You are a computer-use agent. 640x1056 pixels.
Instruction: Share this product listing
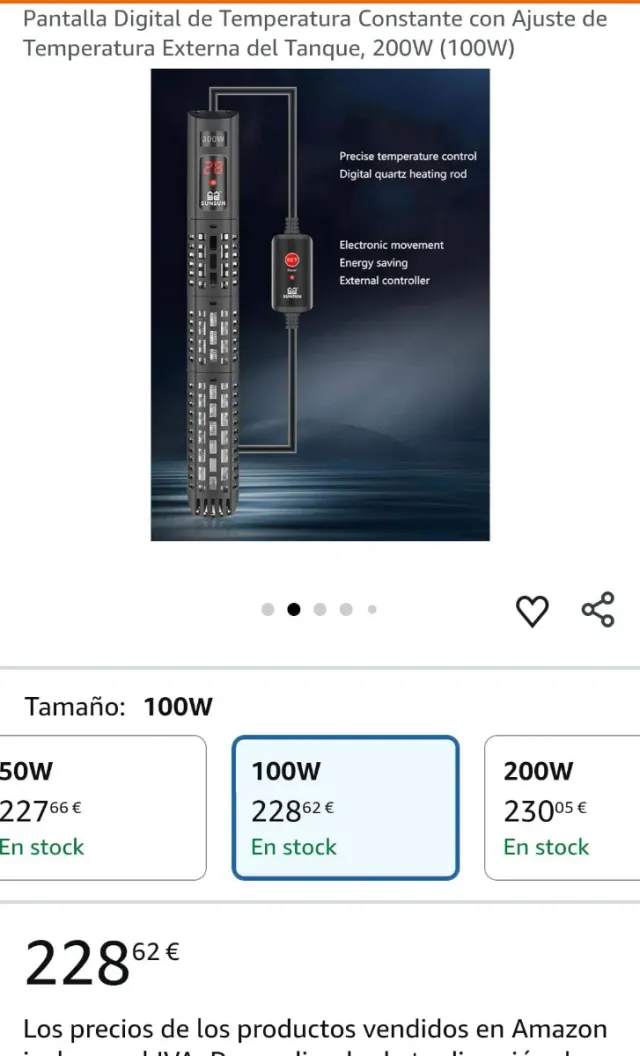[x=598, y=609]
